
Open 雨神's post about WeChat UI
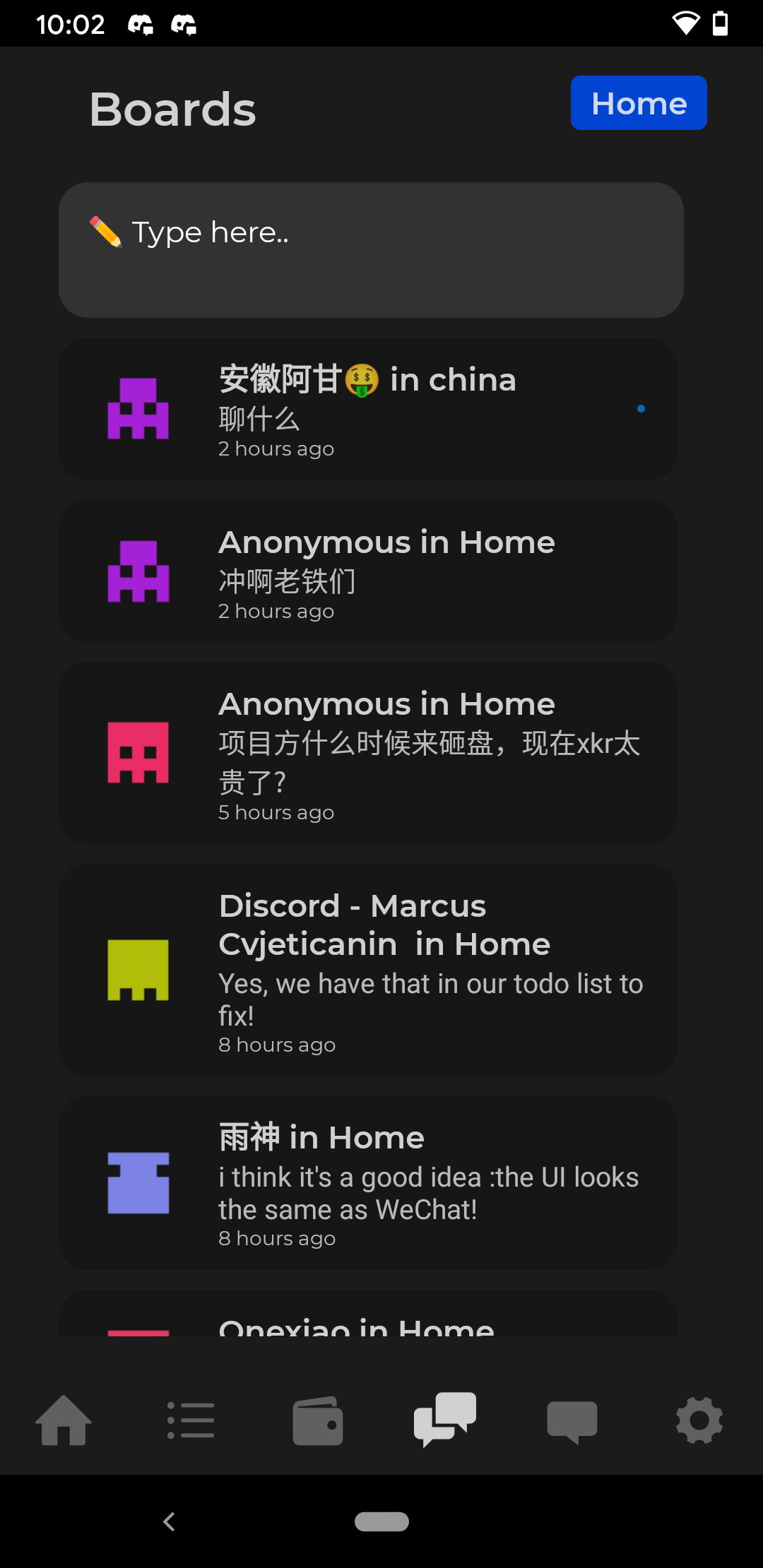367,1183
